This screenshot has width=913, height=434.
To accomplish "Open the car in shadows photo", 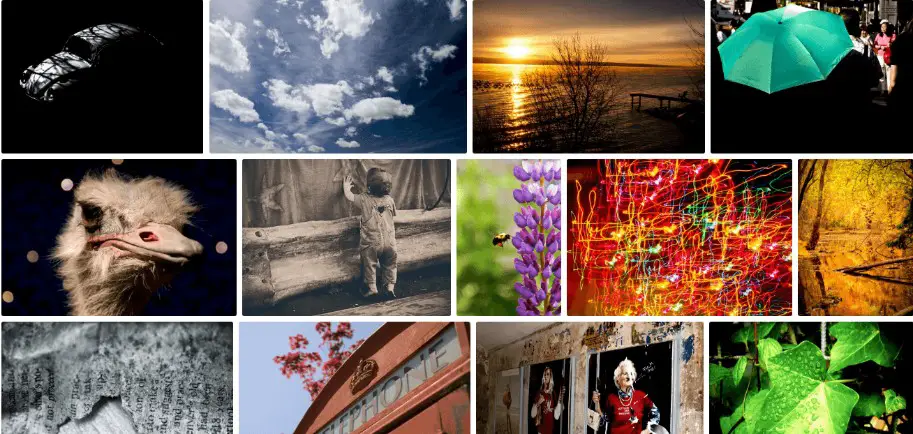I will tap(101, 76).
